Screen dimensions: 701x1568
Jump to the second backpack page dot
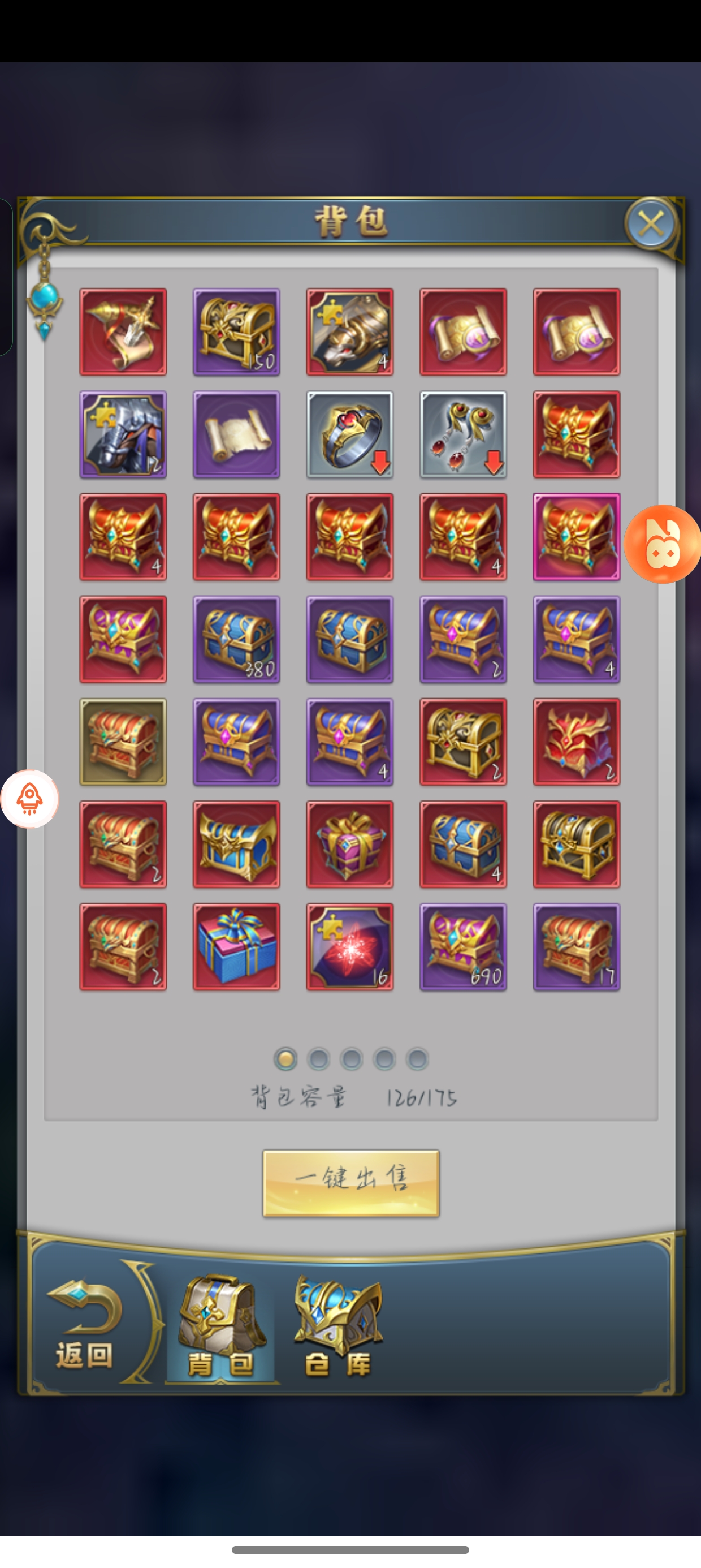pos(318,1059)
